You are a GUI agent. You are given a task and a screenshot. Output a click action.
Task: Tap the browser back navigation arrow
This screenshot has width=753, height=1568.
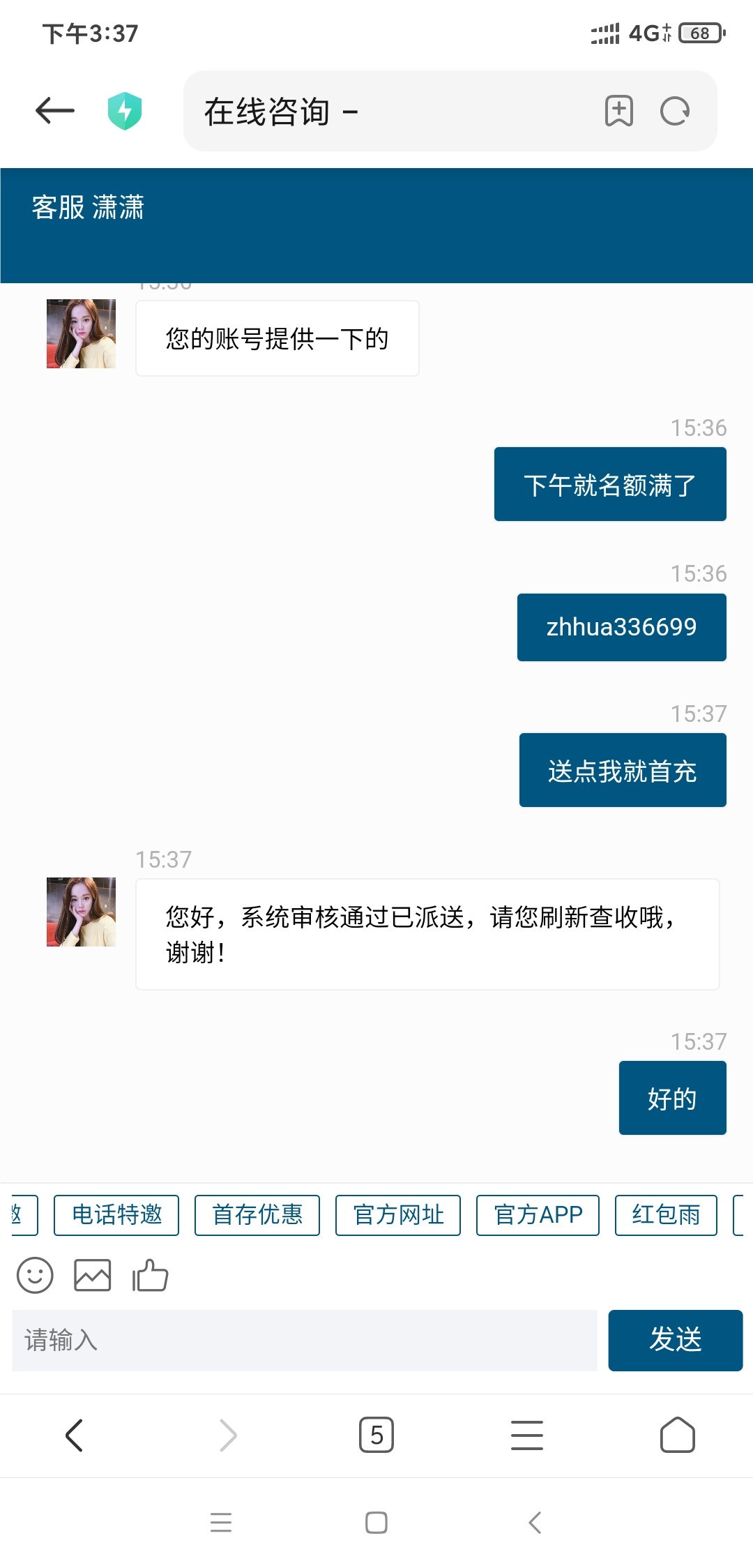click(75, 1434)
